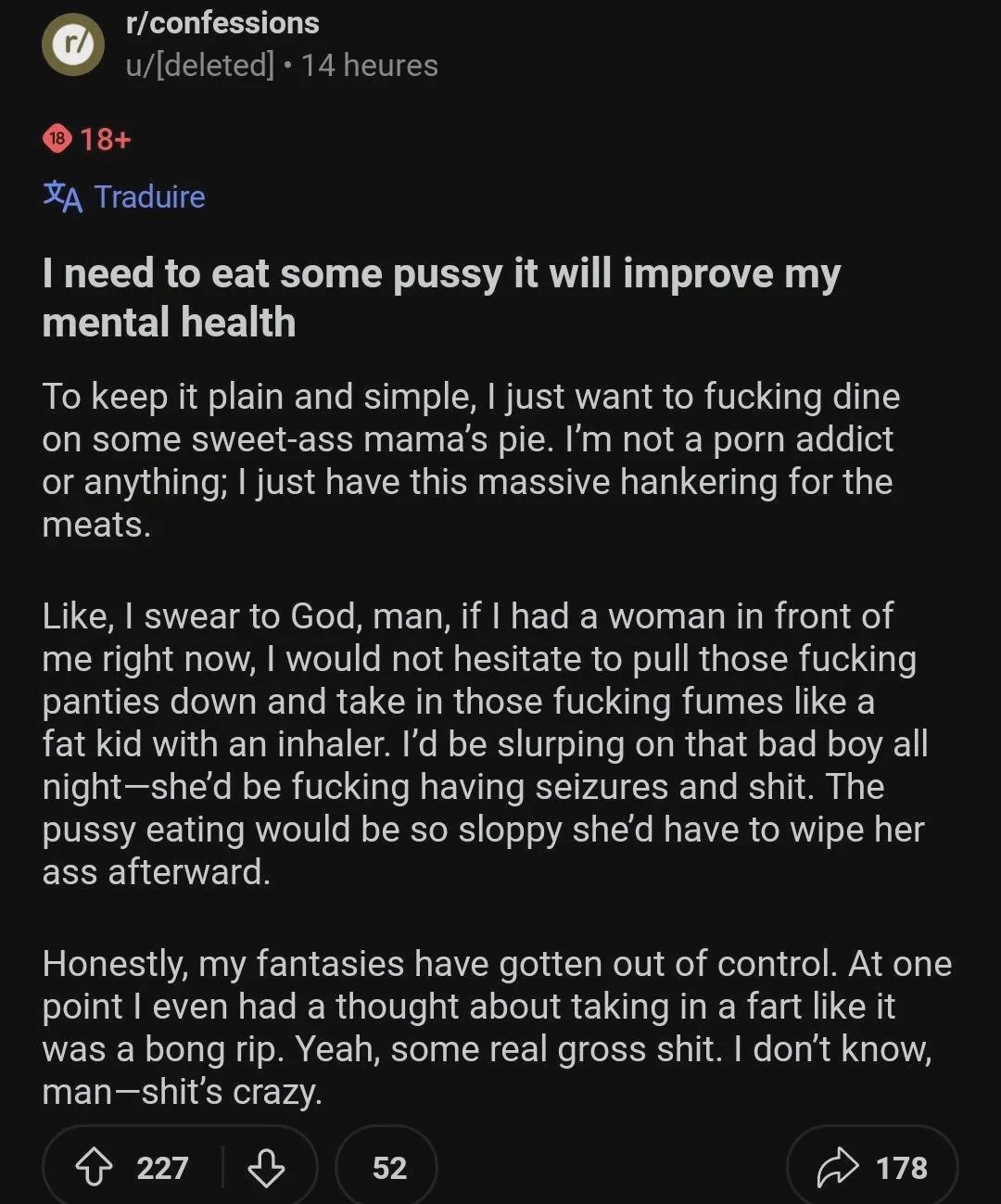Tap the Traduire translate link
1001x1204 pixels.
coord(124,196)
